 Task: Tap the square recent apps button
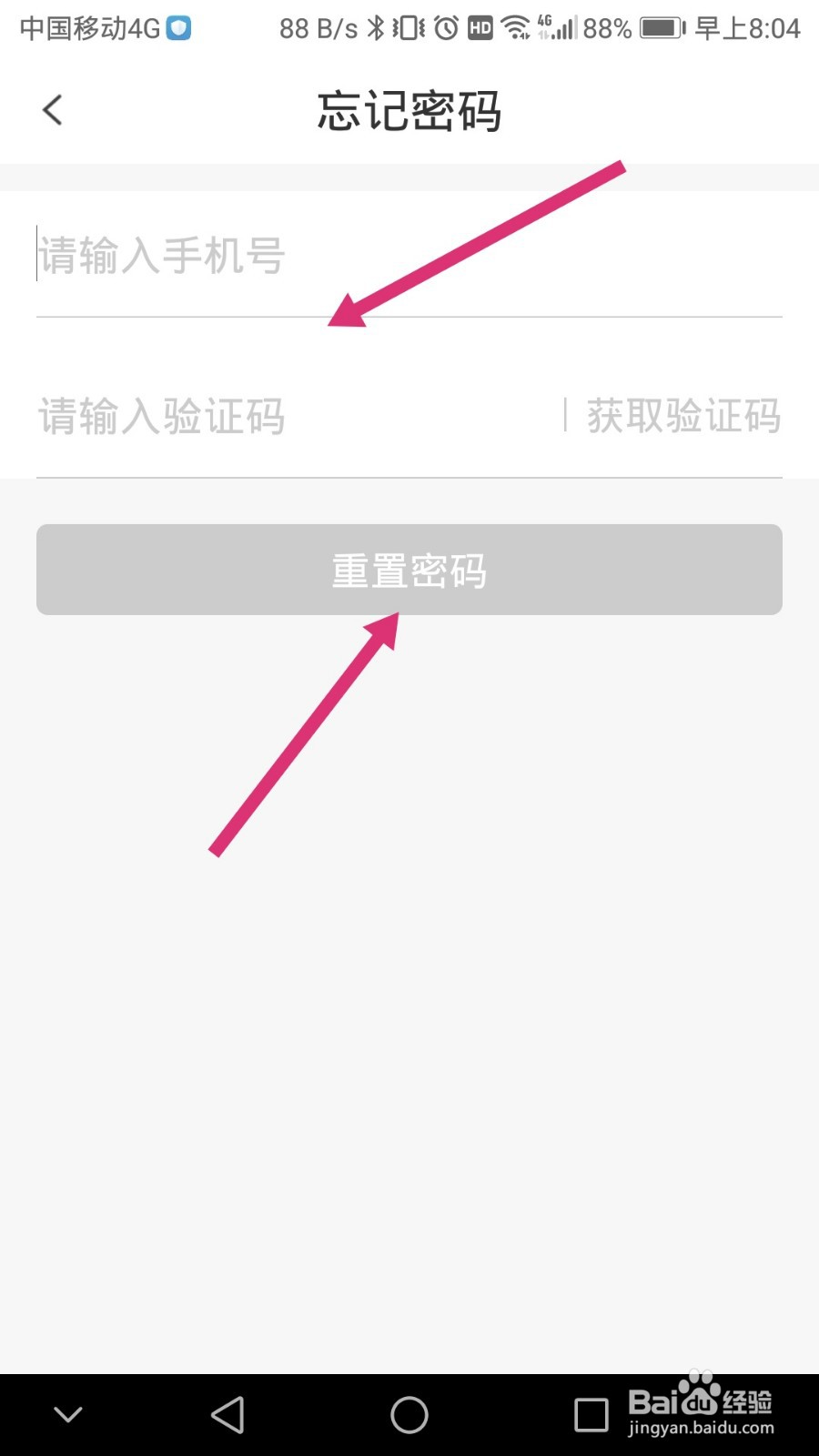click(591, 1415)
